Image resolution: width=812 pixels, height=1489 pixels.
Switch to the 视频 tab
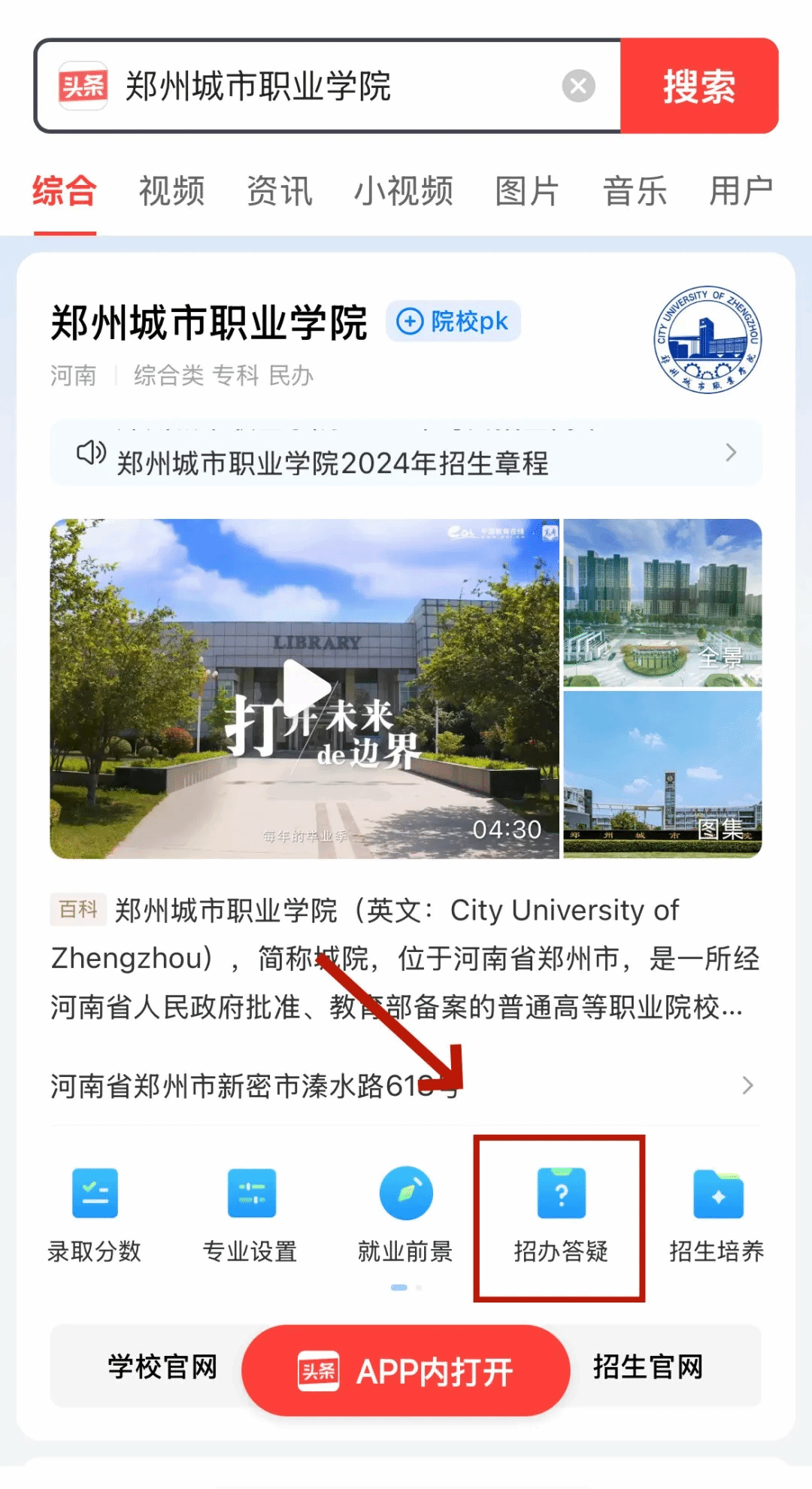pos(171,191)
